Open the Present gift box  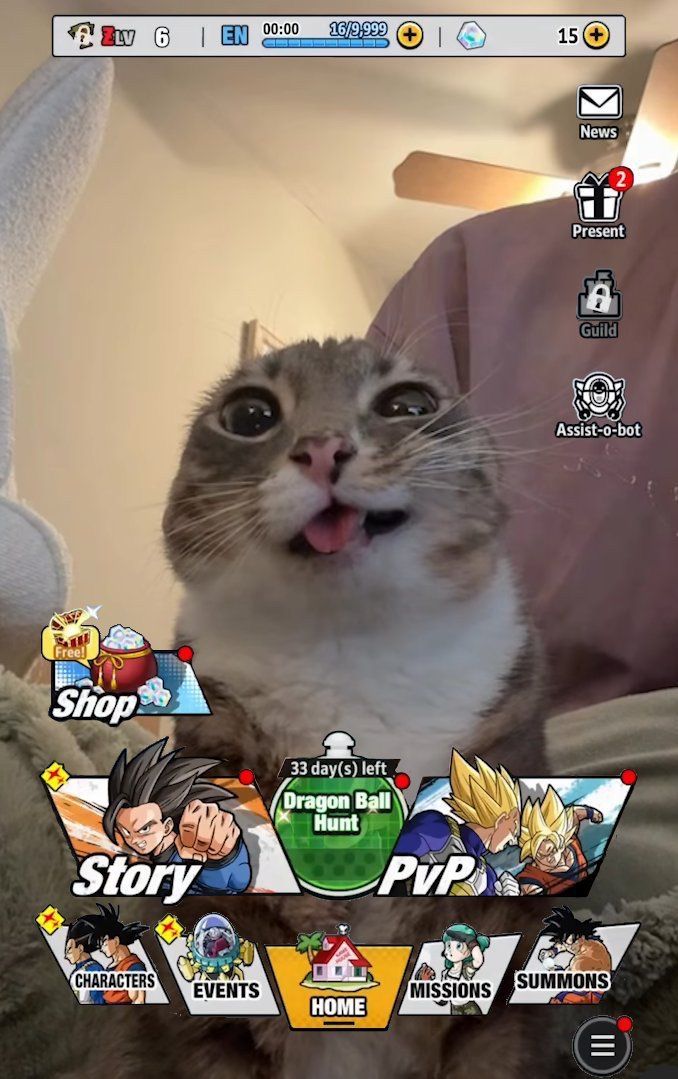[599, 205]
